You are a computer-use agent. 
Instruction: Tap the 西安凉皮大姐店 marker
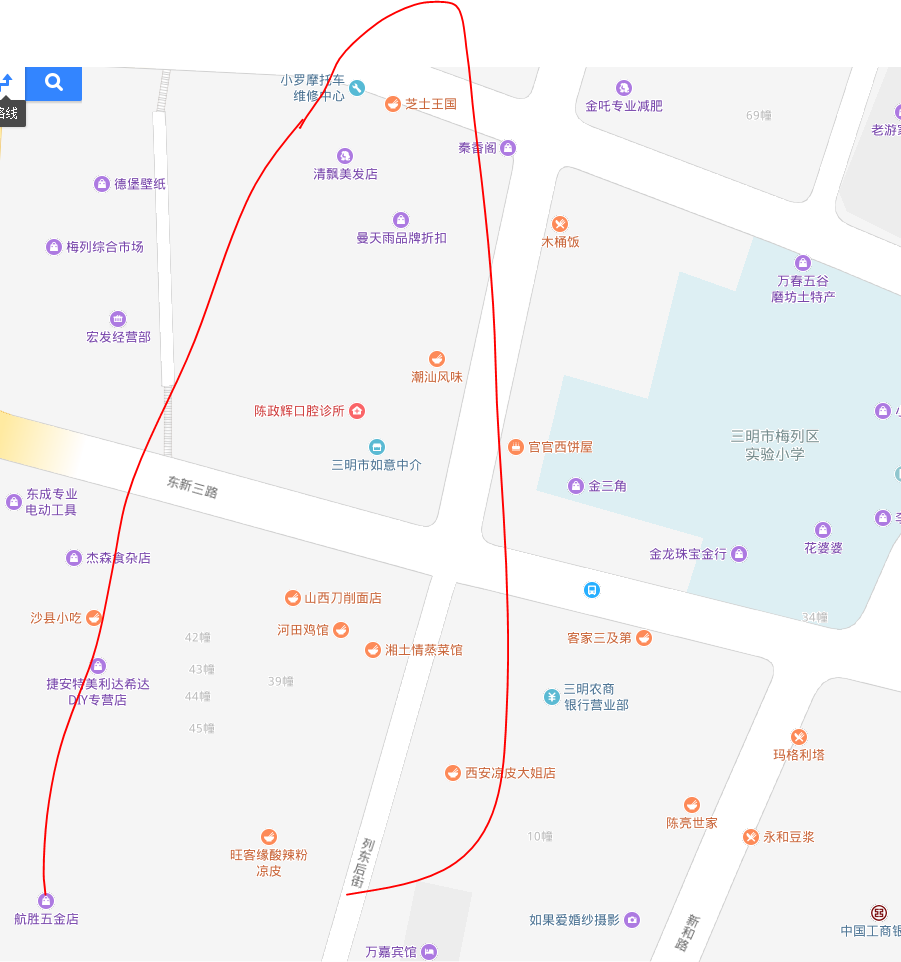pyautogui.click(x=453, y=773)
